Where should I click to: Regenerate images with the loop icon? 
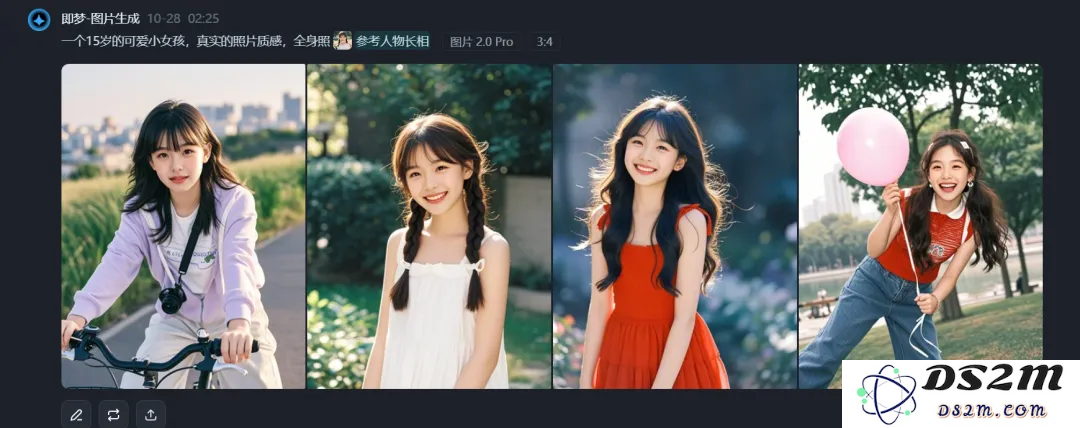(113, 414)
